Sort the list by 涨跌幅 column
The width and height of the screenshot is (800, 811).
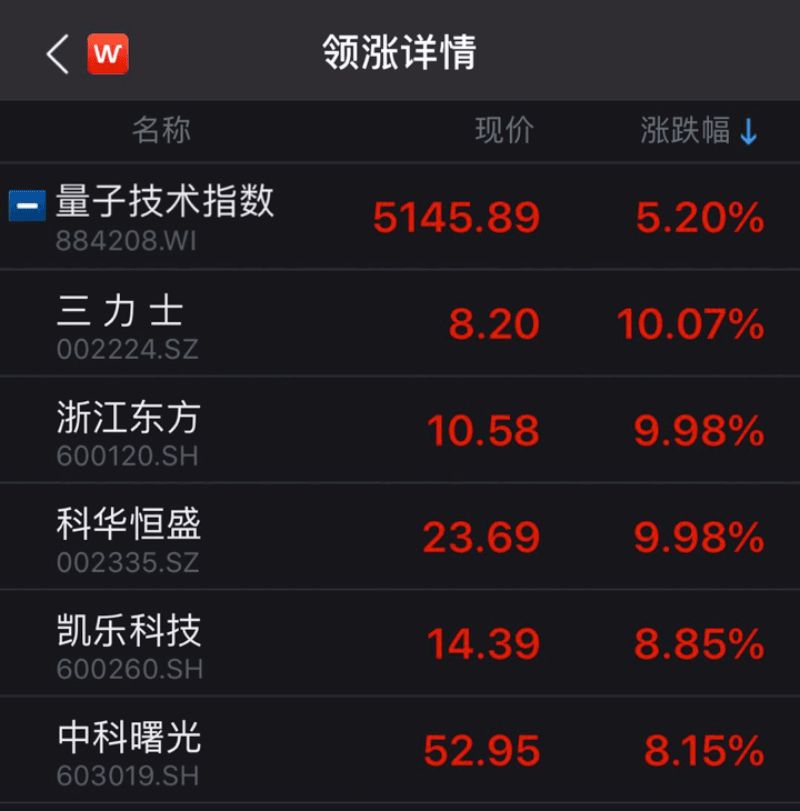click(699, 131)
